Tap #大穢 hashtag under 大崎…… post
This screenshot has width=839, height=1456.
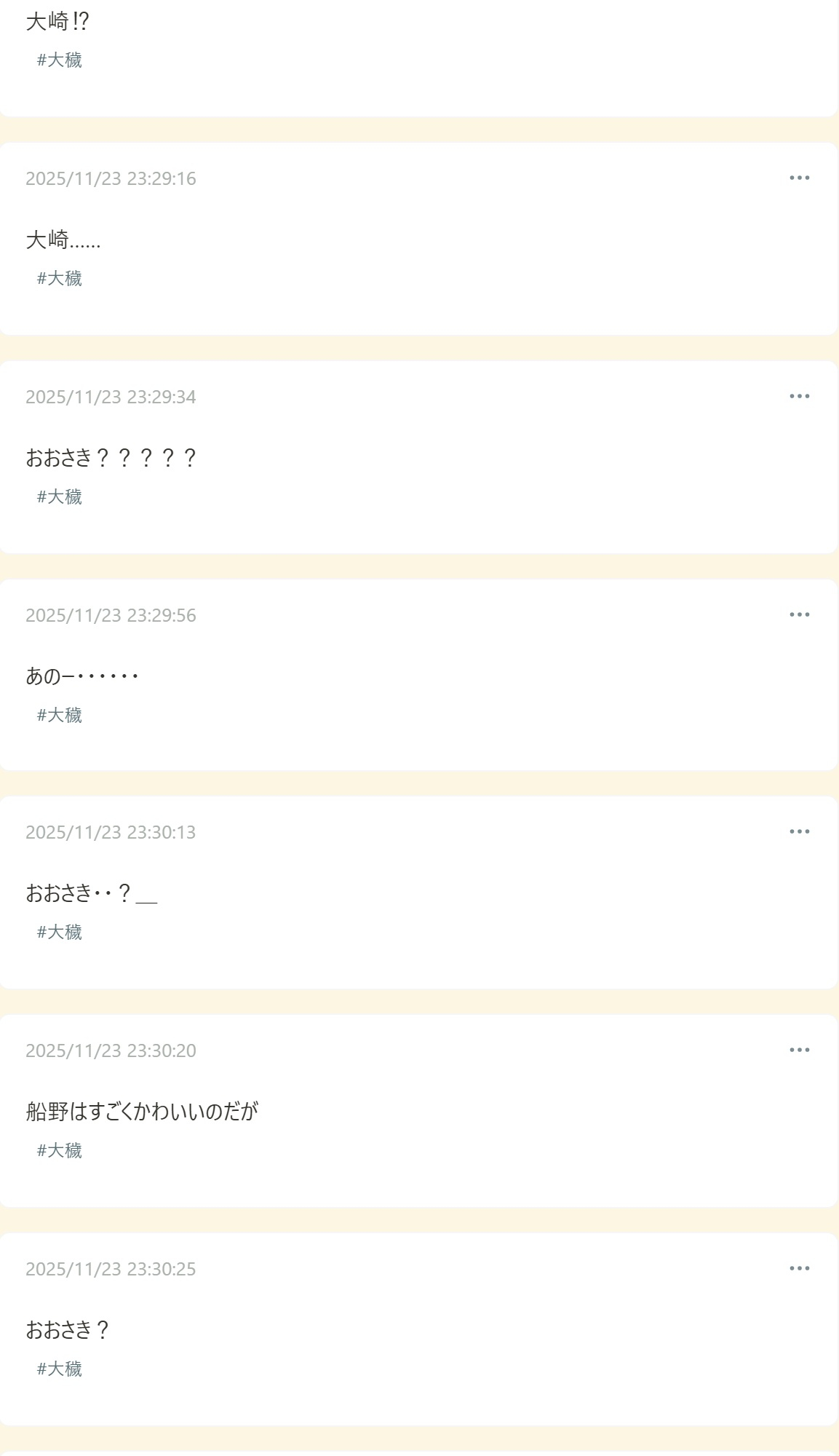60,278
